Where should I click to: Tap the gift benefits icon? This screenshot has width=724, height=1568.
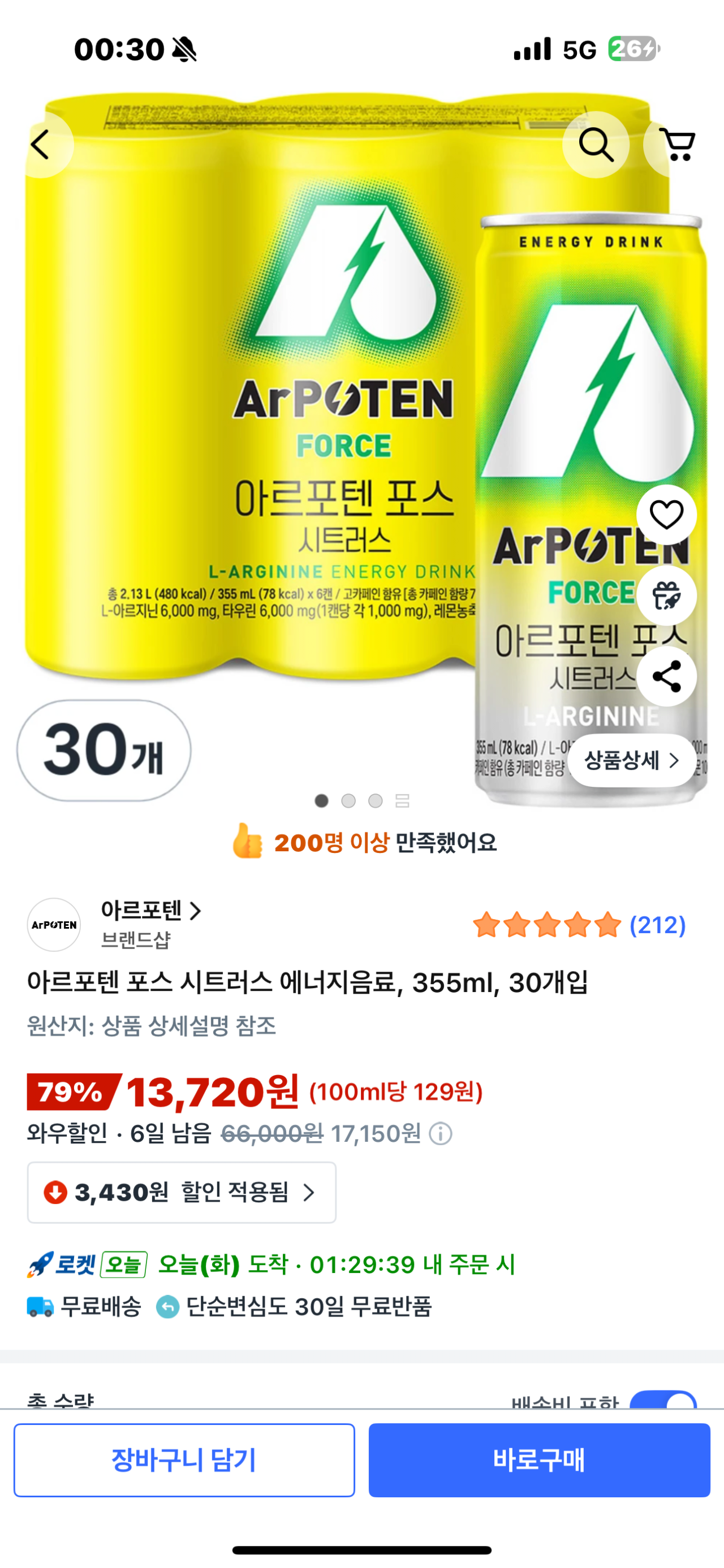point(667,596)
